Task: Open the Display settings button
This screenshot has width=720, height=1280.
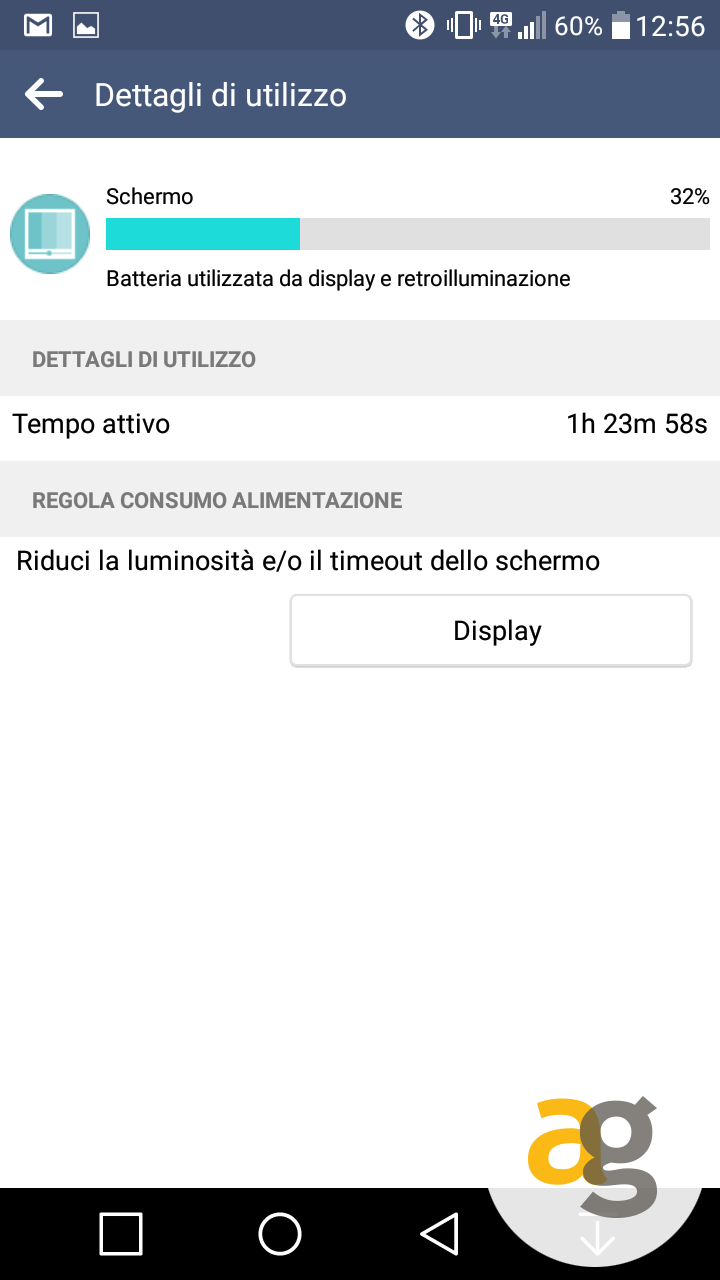Action: [x=491, y=631]
